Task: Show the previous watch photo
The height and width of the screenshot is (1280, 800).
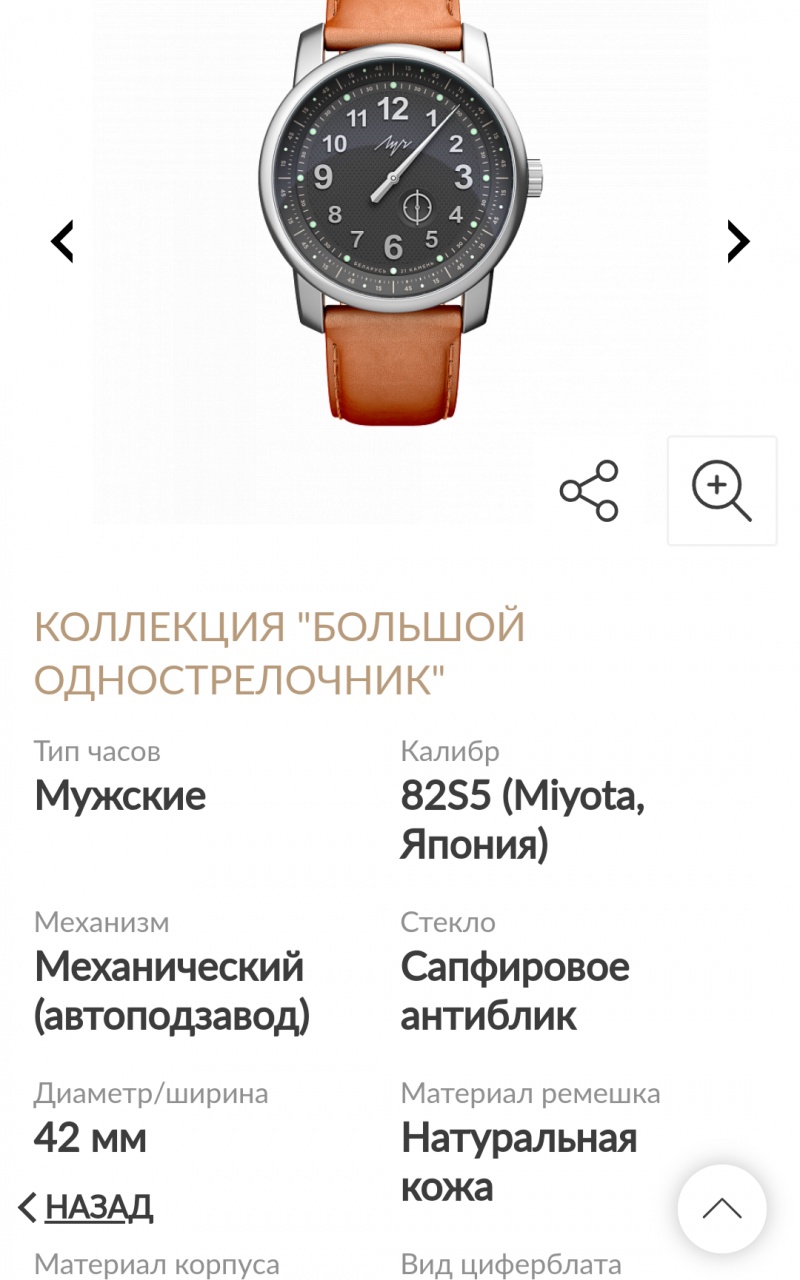Action: click(x=63, y=241)
